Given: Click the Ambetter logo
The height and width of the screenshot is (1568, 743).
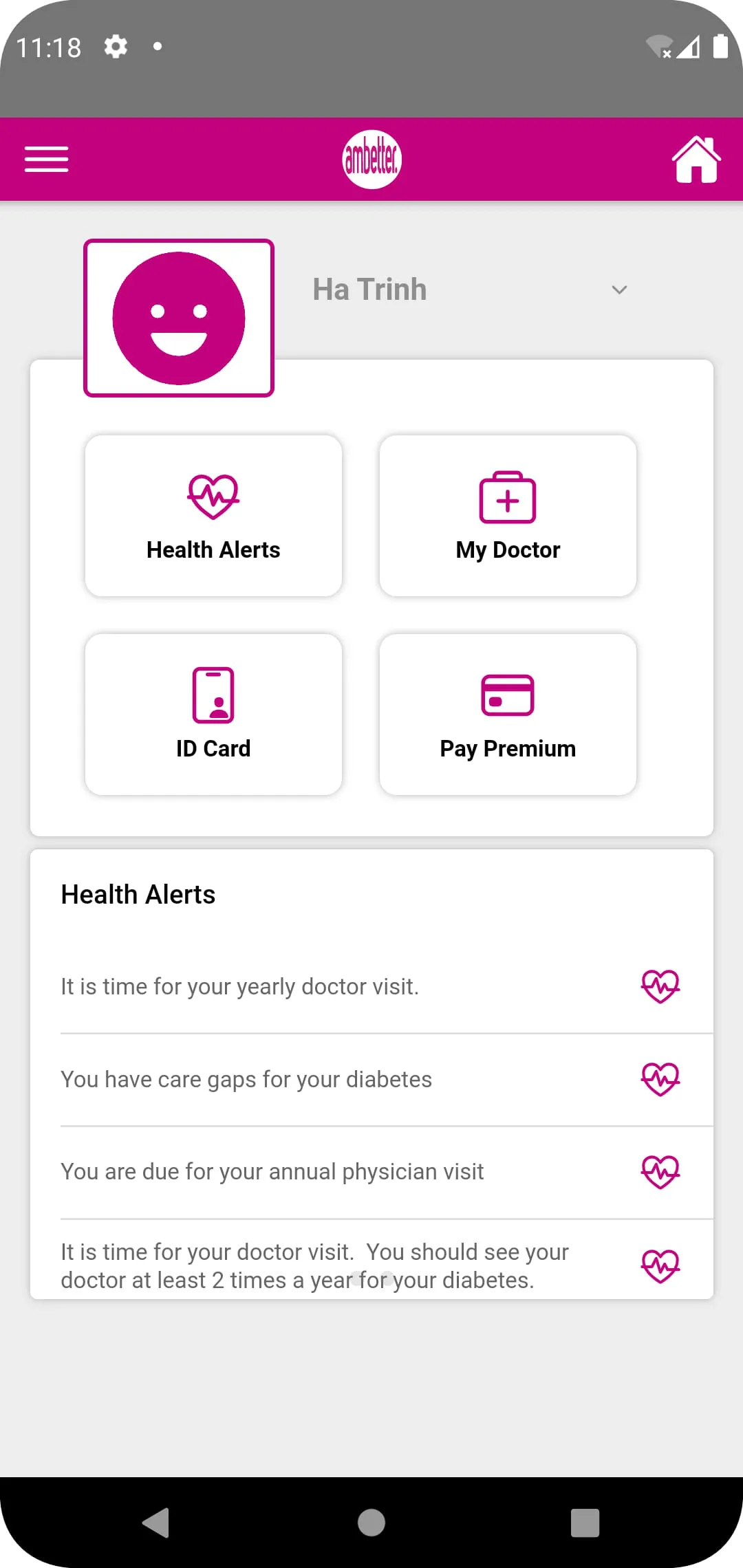Looking at the screenshot, I should point(371,159).
